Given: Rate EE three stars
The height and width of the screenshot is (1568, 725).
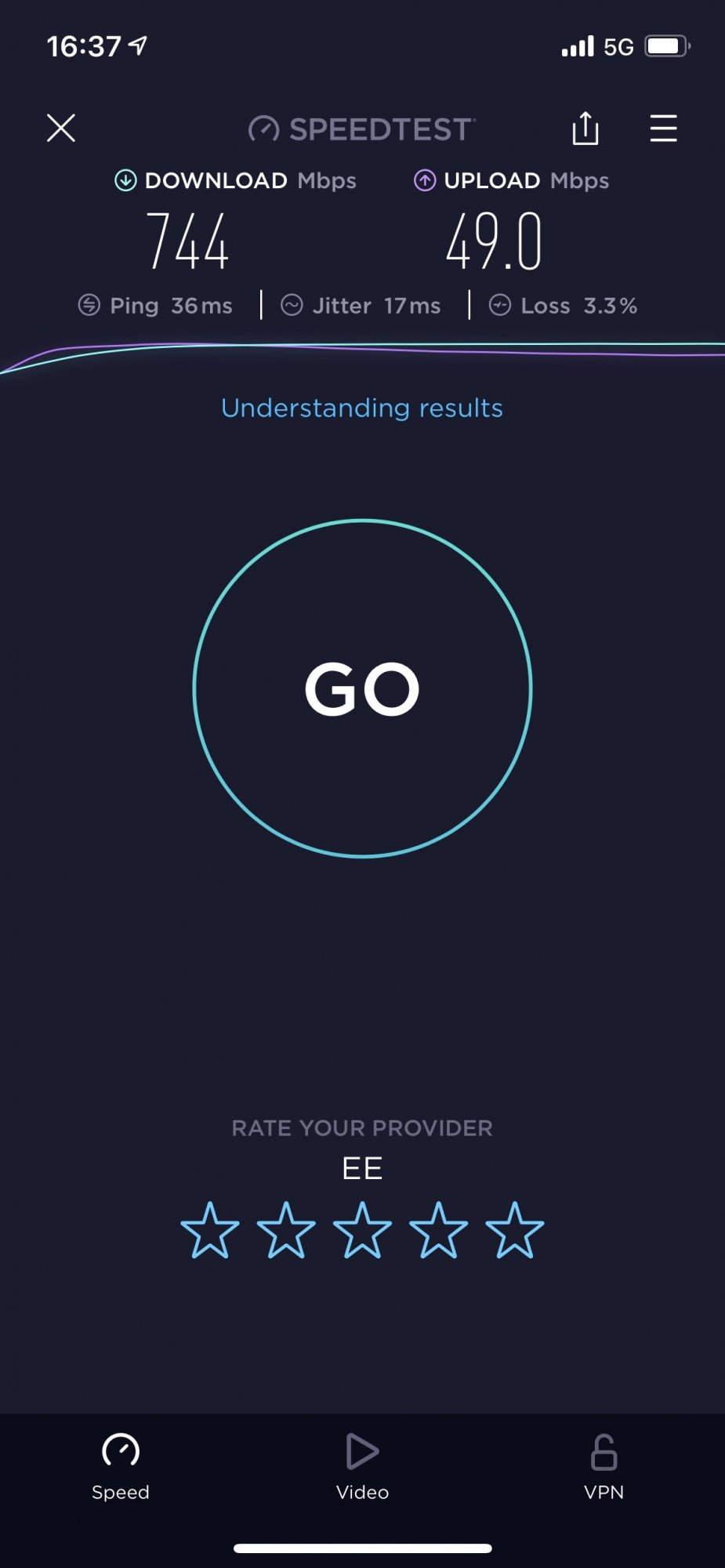Looking at the screenshot, I should point(362,1230).
